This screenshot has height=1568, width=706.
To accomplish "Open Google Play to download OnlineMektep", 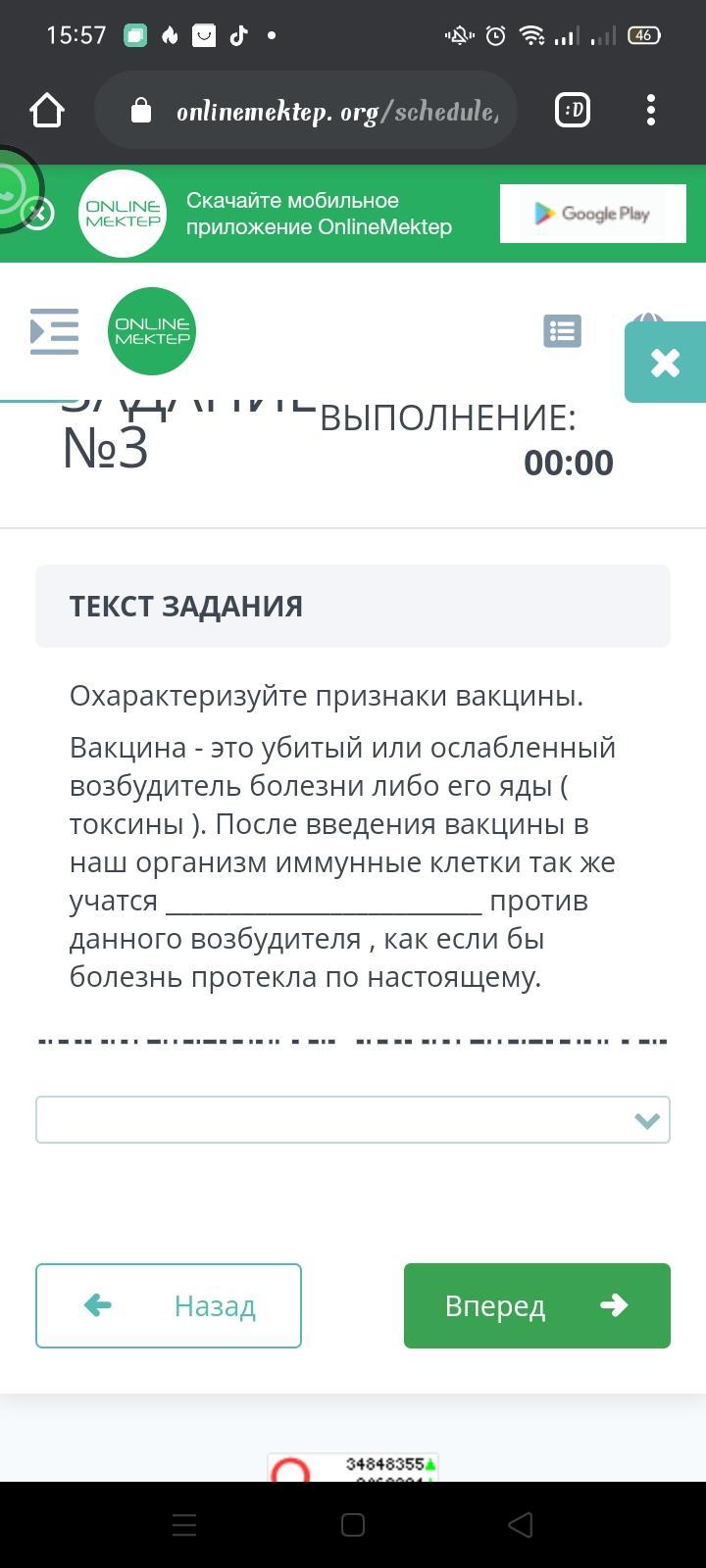I will (592, 214).
